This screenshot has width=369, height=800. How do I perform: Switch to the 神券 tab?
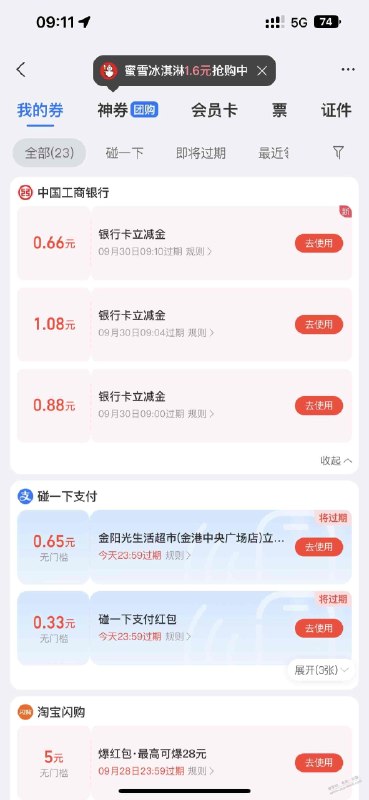[128, 110]
